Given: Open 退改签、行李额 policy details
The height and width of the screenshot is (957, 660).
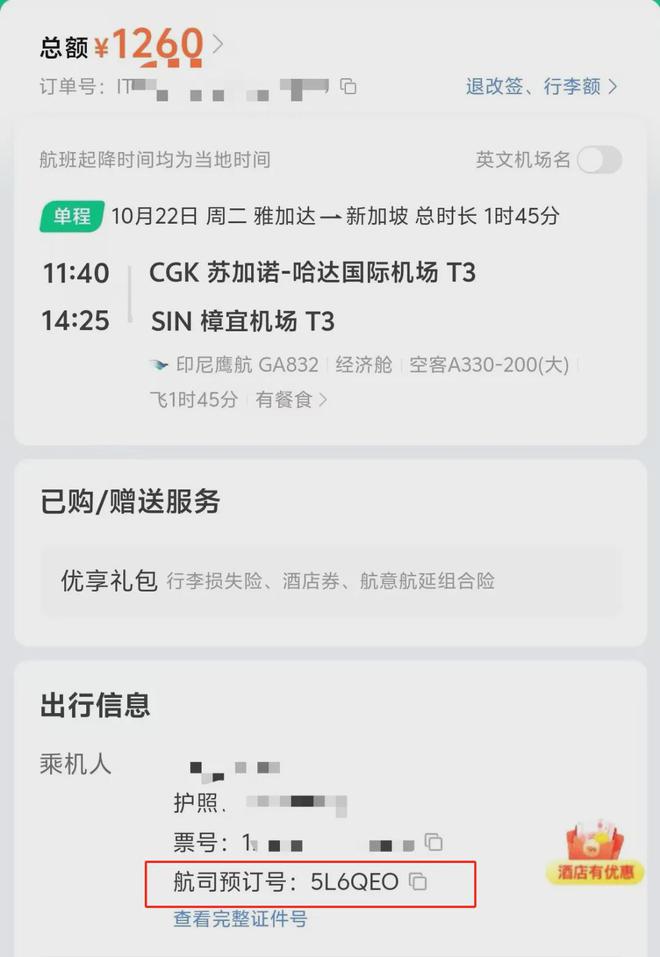Looking at the screenshot, I should point(541,86).
